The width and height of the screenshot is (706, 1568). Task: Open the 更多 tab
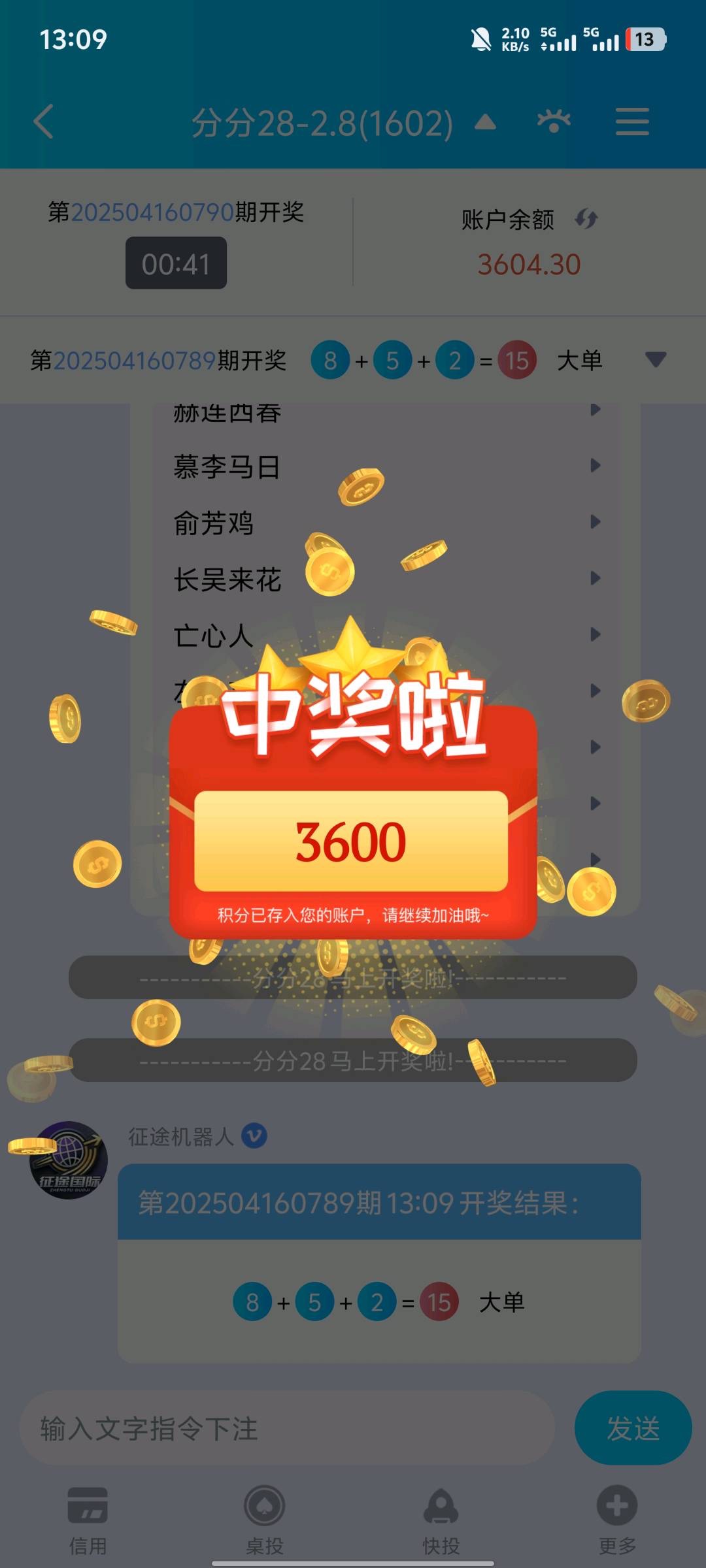pyautogui.click(x=617, y=1520)
